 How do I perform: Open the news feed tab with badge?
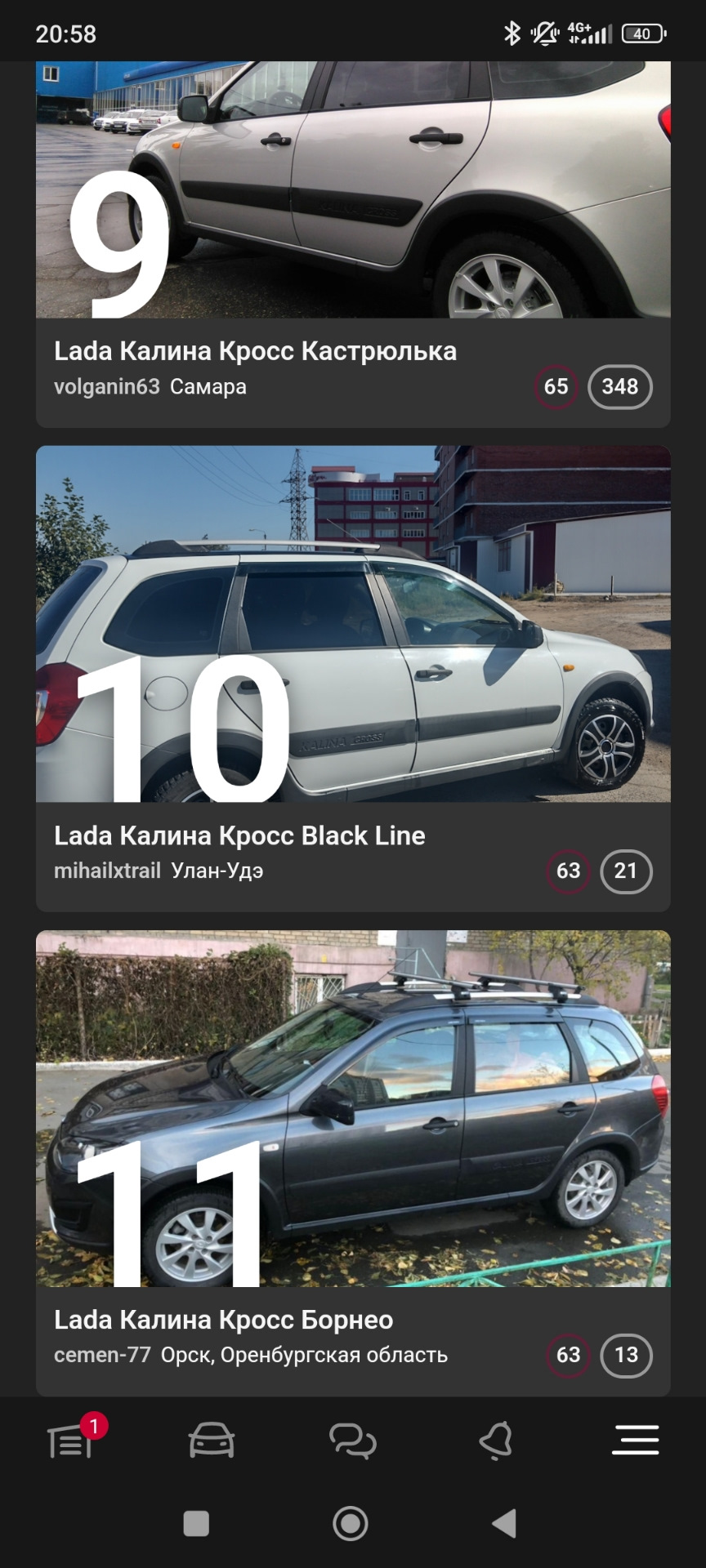tap(72, 1441)
